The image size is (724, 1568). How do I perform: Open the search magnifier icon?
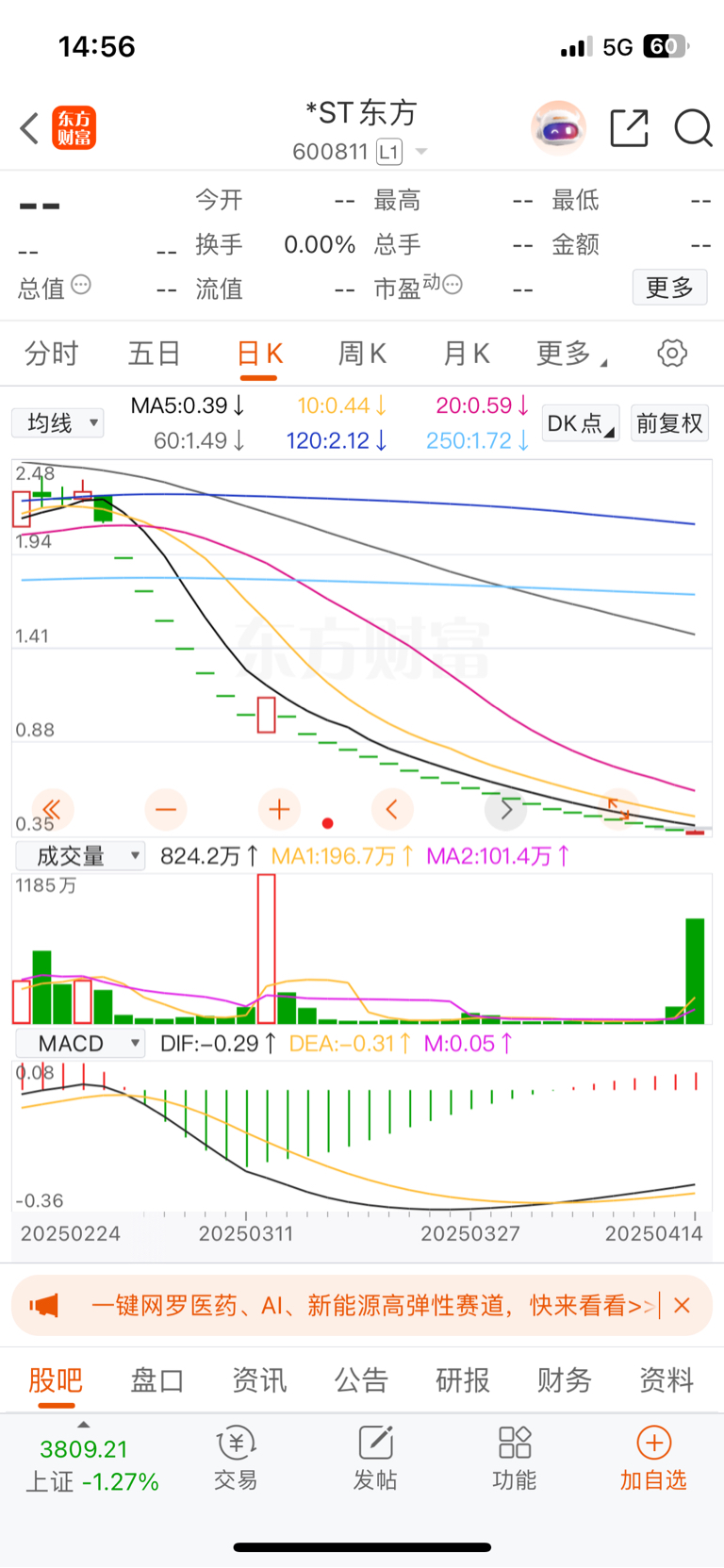click(x=693, y=128)
